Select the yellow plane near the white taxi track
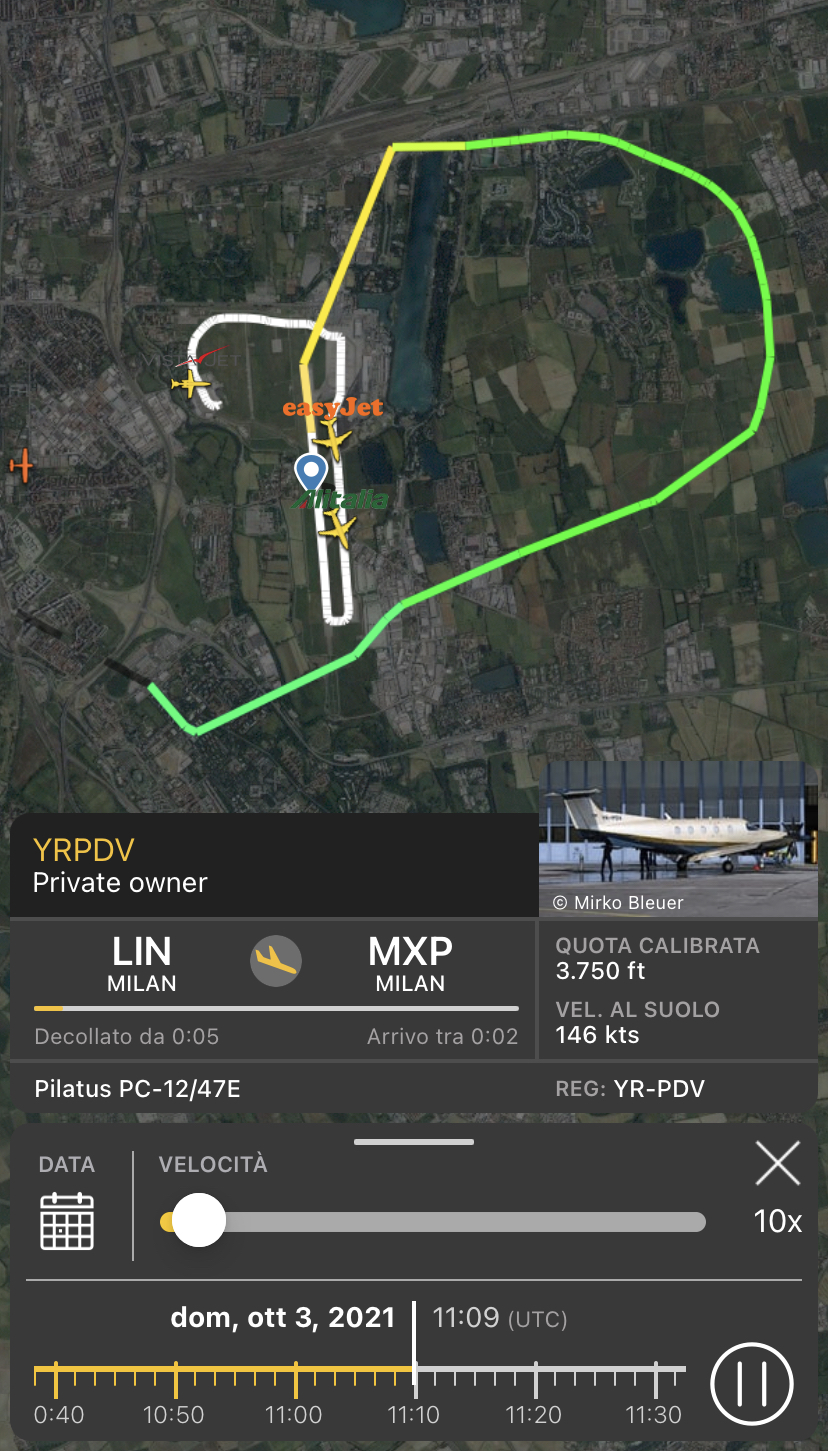 coord(189,382)
